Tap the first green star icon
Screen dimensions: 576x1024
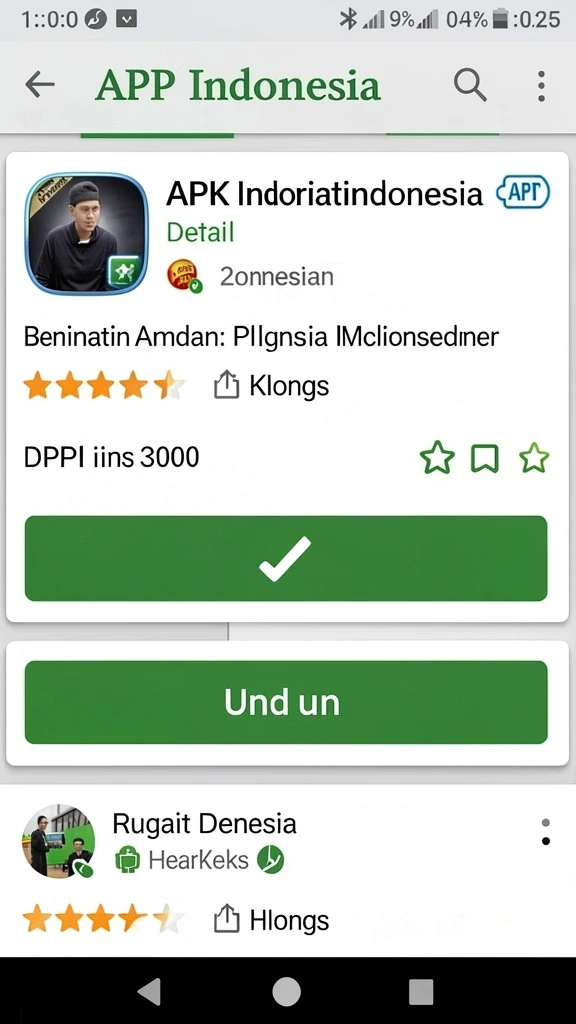click(x=437, y=457)
